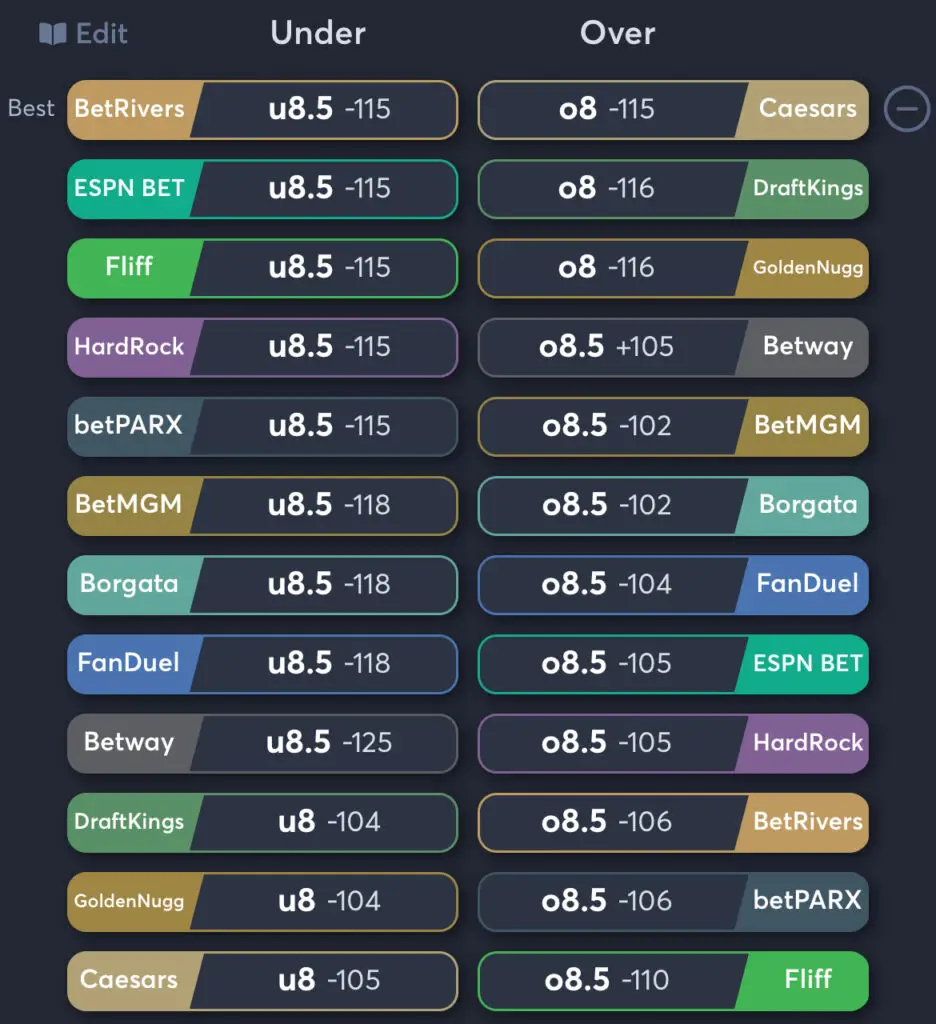Select Fliff over 8.5 at -110

point(673,980)
